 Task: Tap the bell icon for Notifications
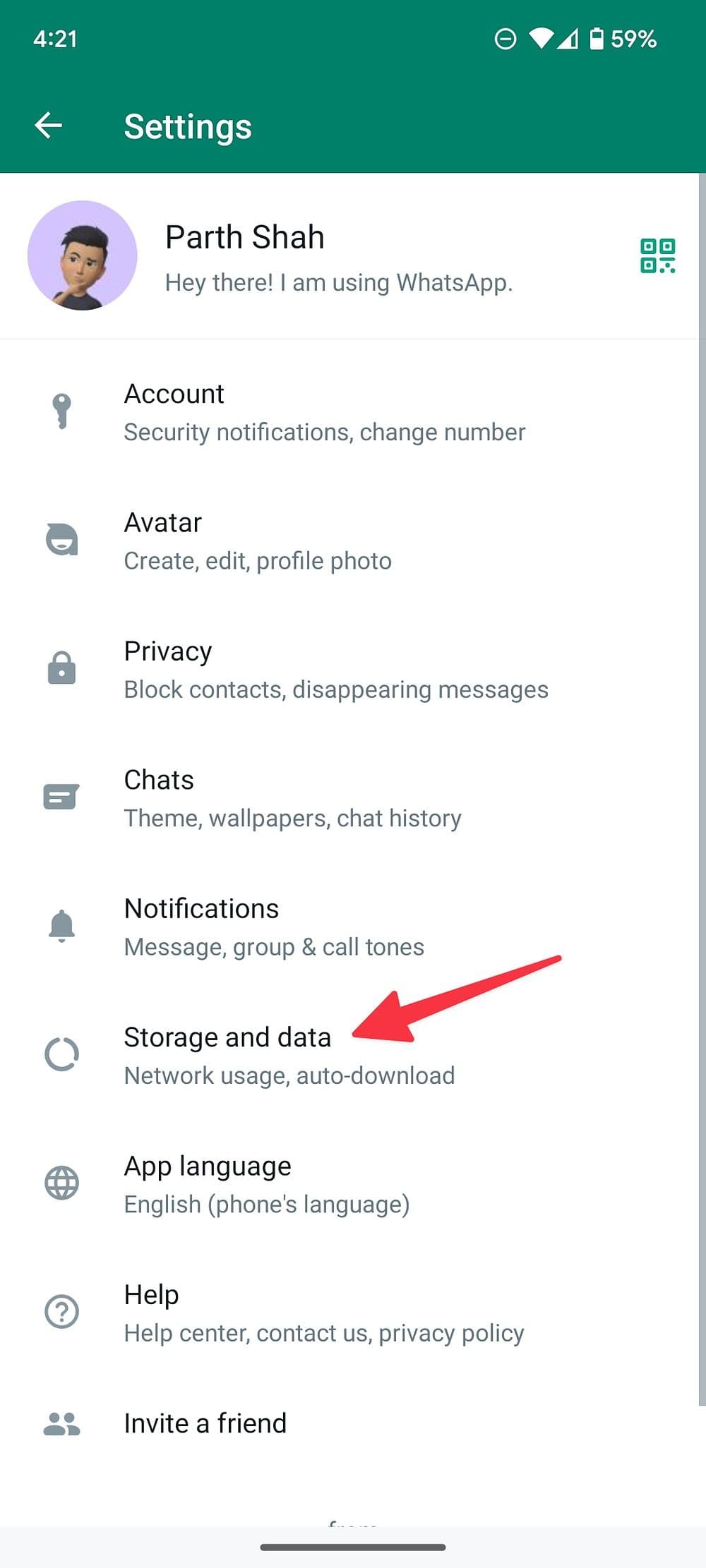61,926
